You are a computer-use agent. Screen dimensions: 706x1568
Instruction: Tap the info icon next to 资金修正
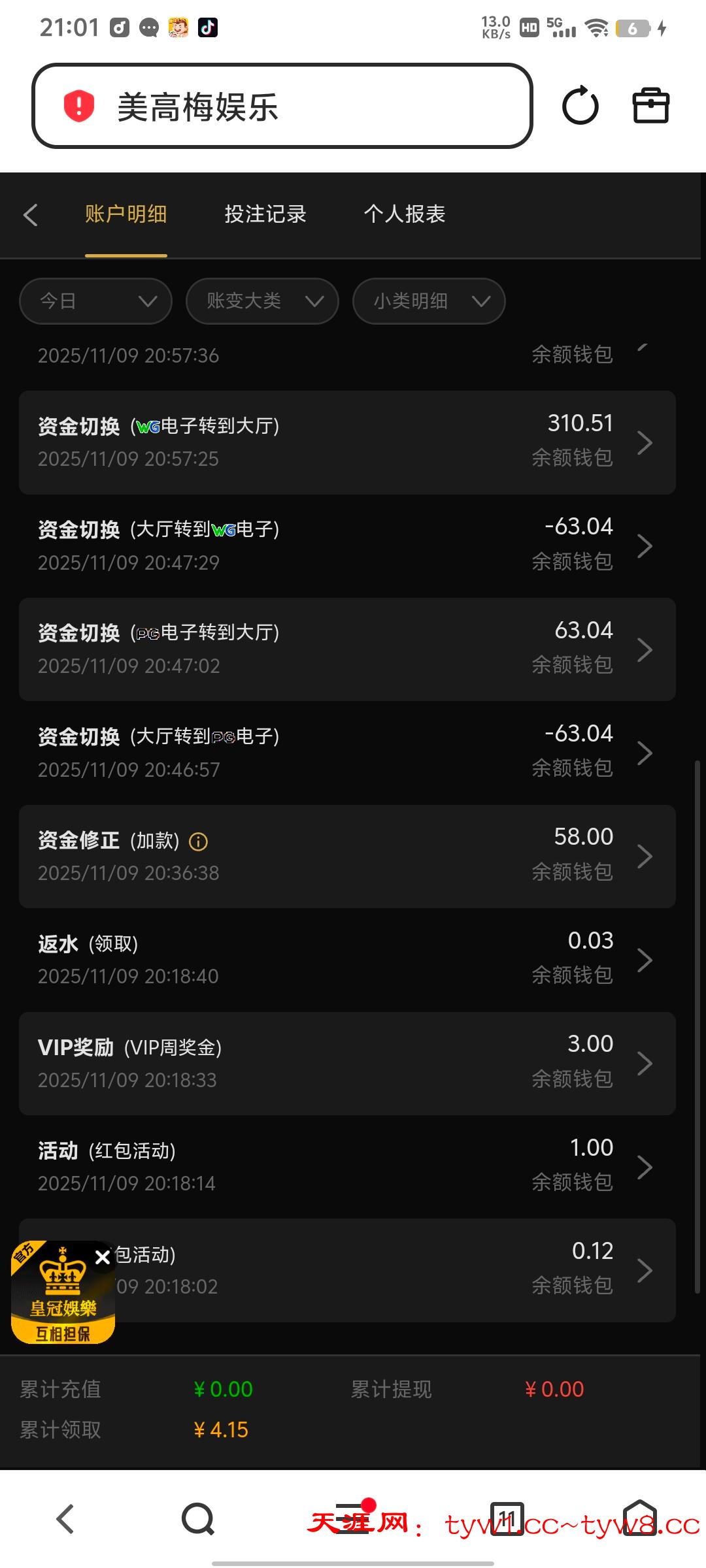coord(198,841)
